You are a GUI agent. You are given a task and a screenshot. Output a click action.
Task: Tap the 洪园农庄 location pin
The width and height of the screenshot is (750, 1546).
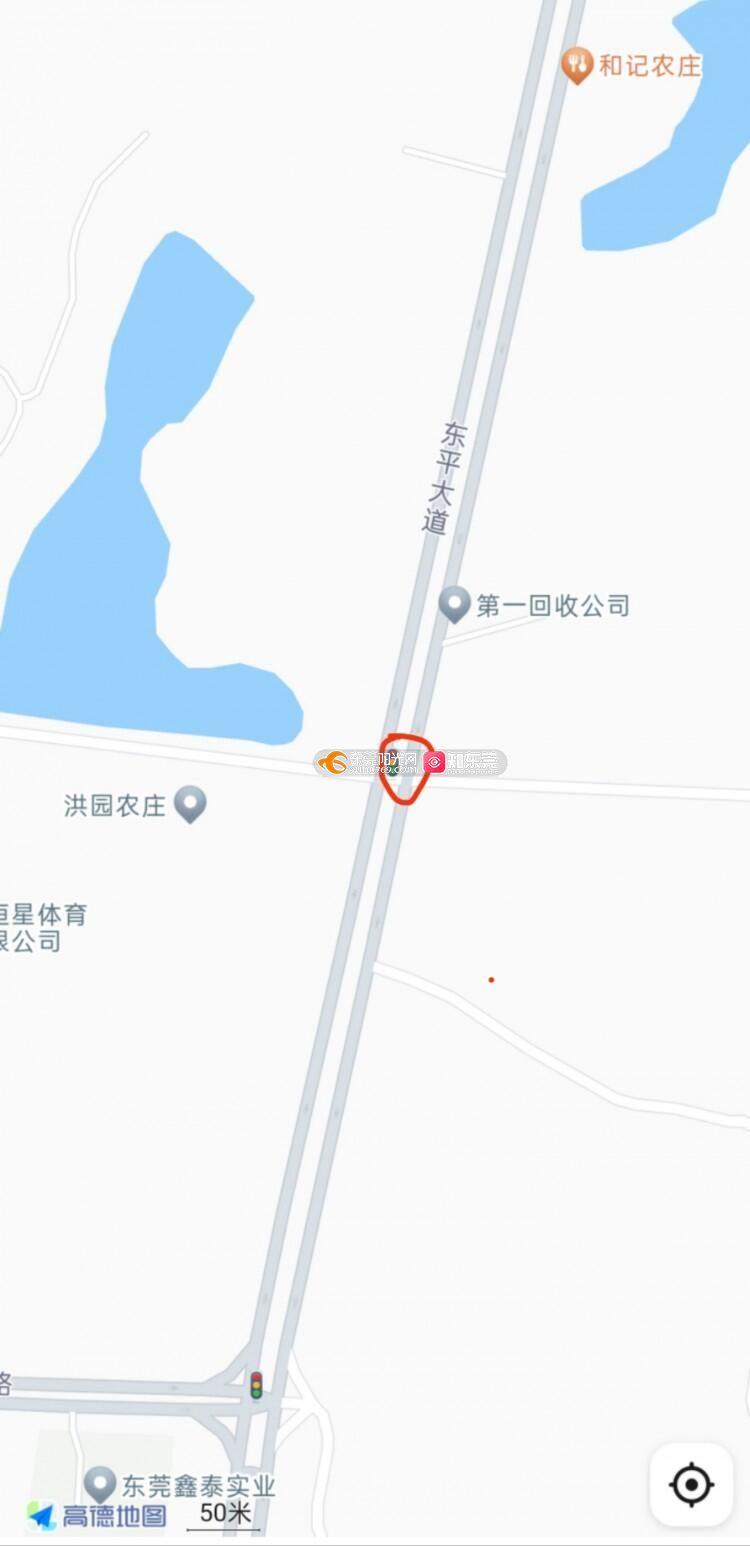190,804
